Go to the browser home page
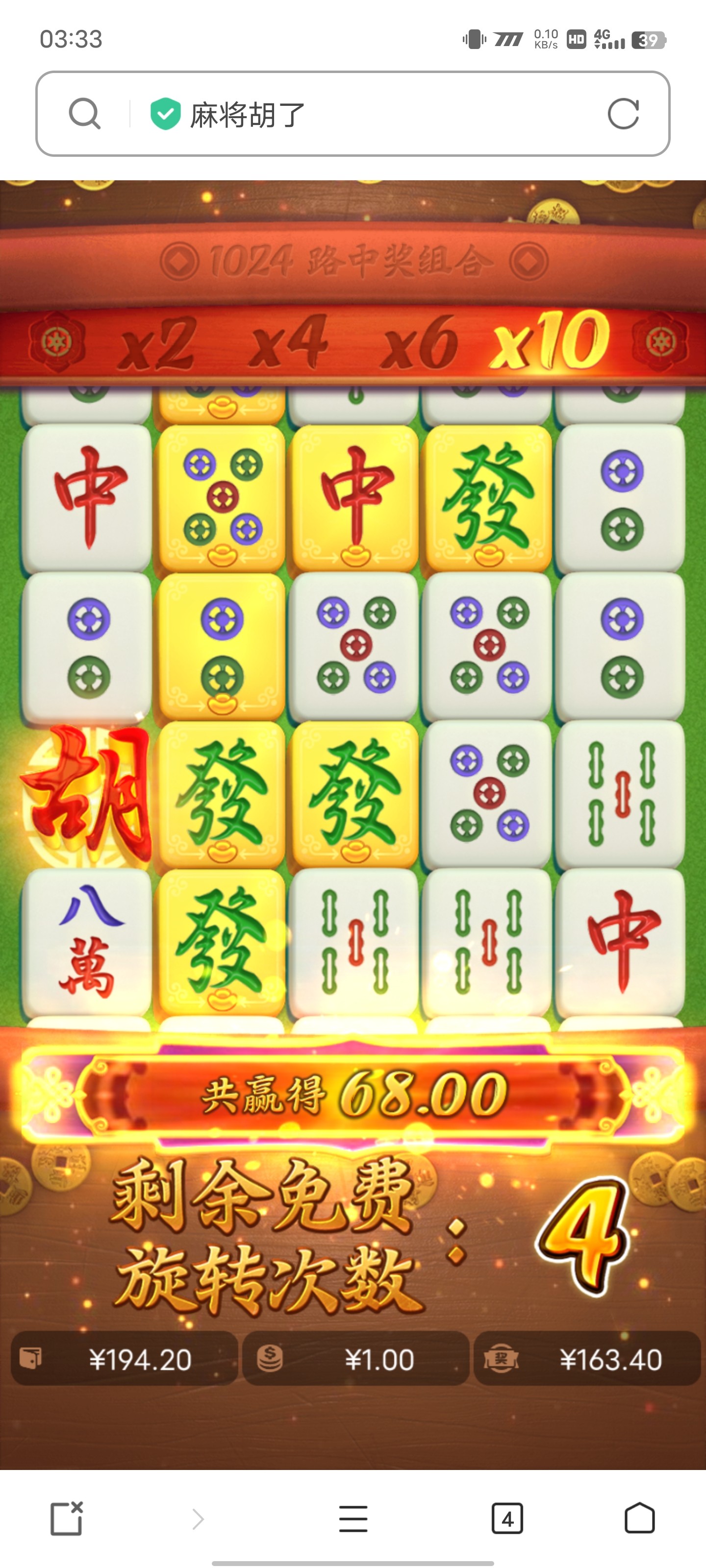Screen dimensions: 706x1568 pos(639,1519)
